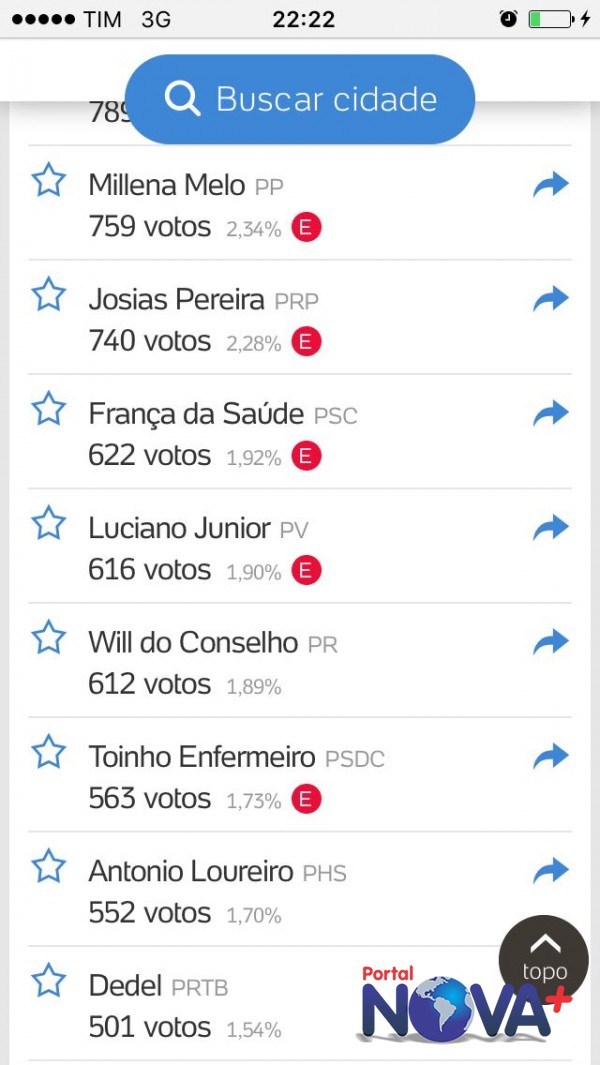Image resolution: width=600 pixels, height=1065 pixels.
Task: Favorite Millena Melo with the star
Action: click(x=49, y=181)
